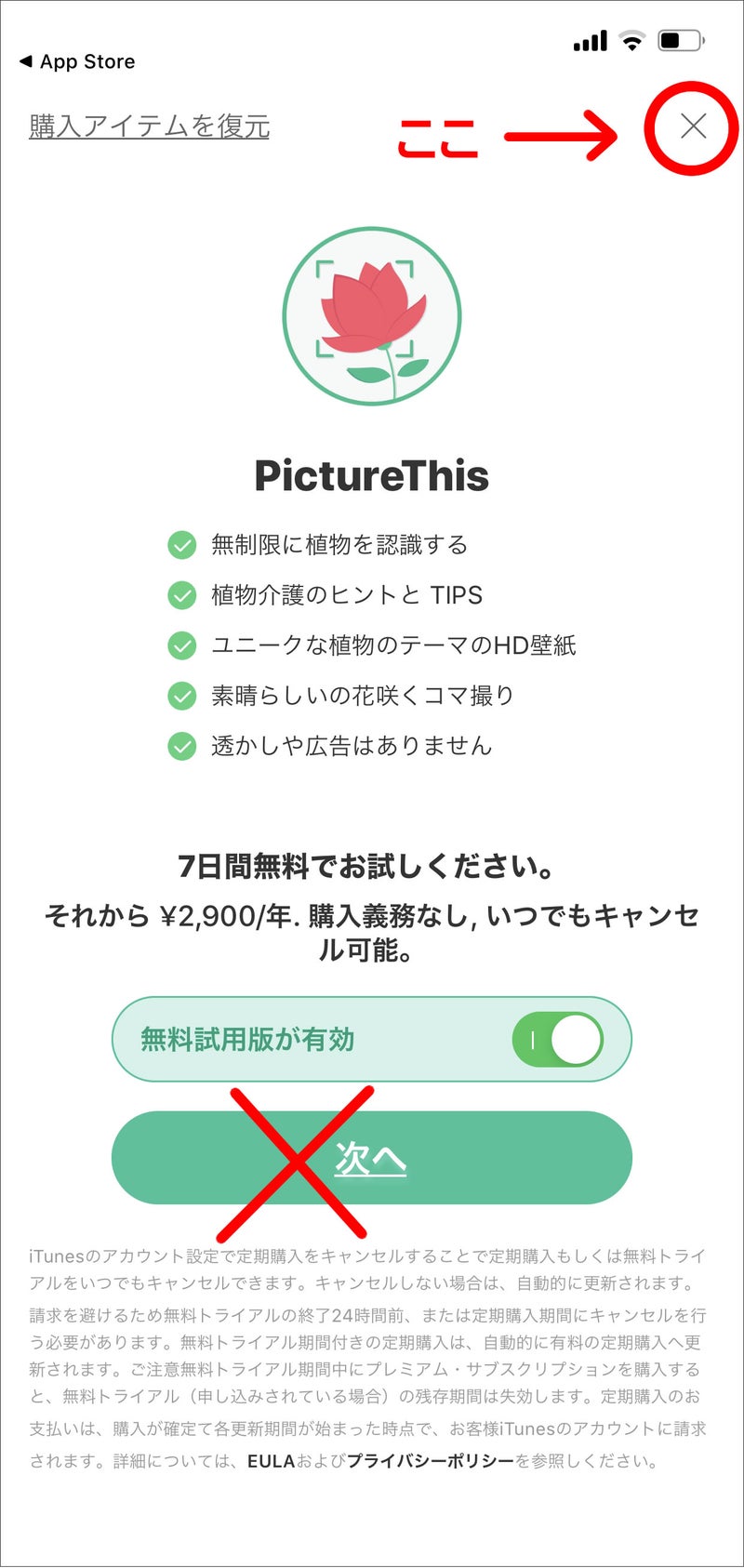Tap the green 次へ button
This screenshot has height=1568, width=744.
372,1158
